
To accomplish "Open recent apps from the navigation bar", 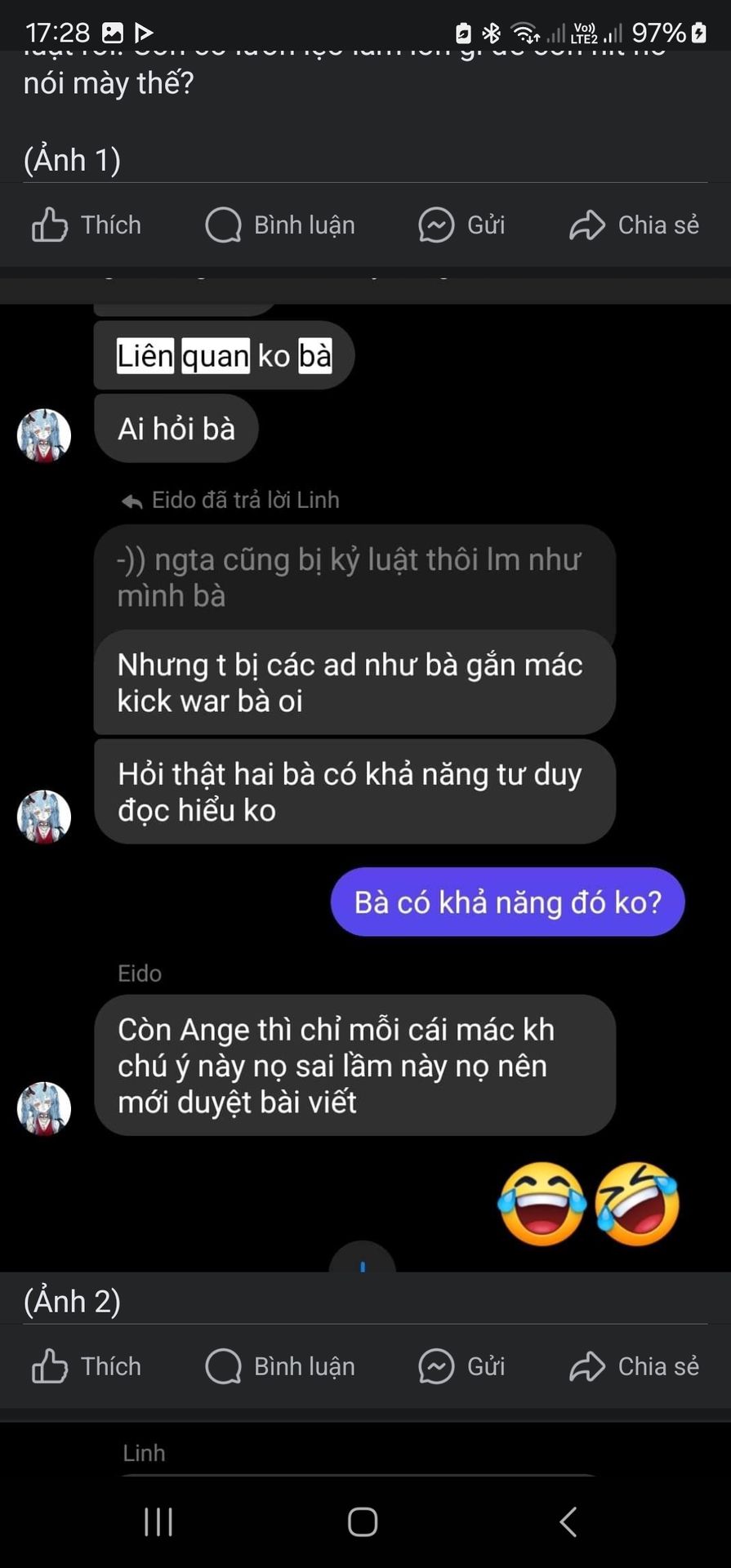I will [x=158, y=1521].
